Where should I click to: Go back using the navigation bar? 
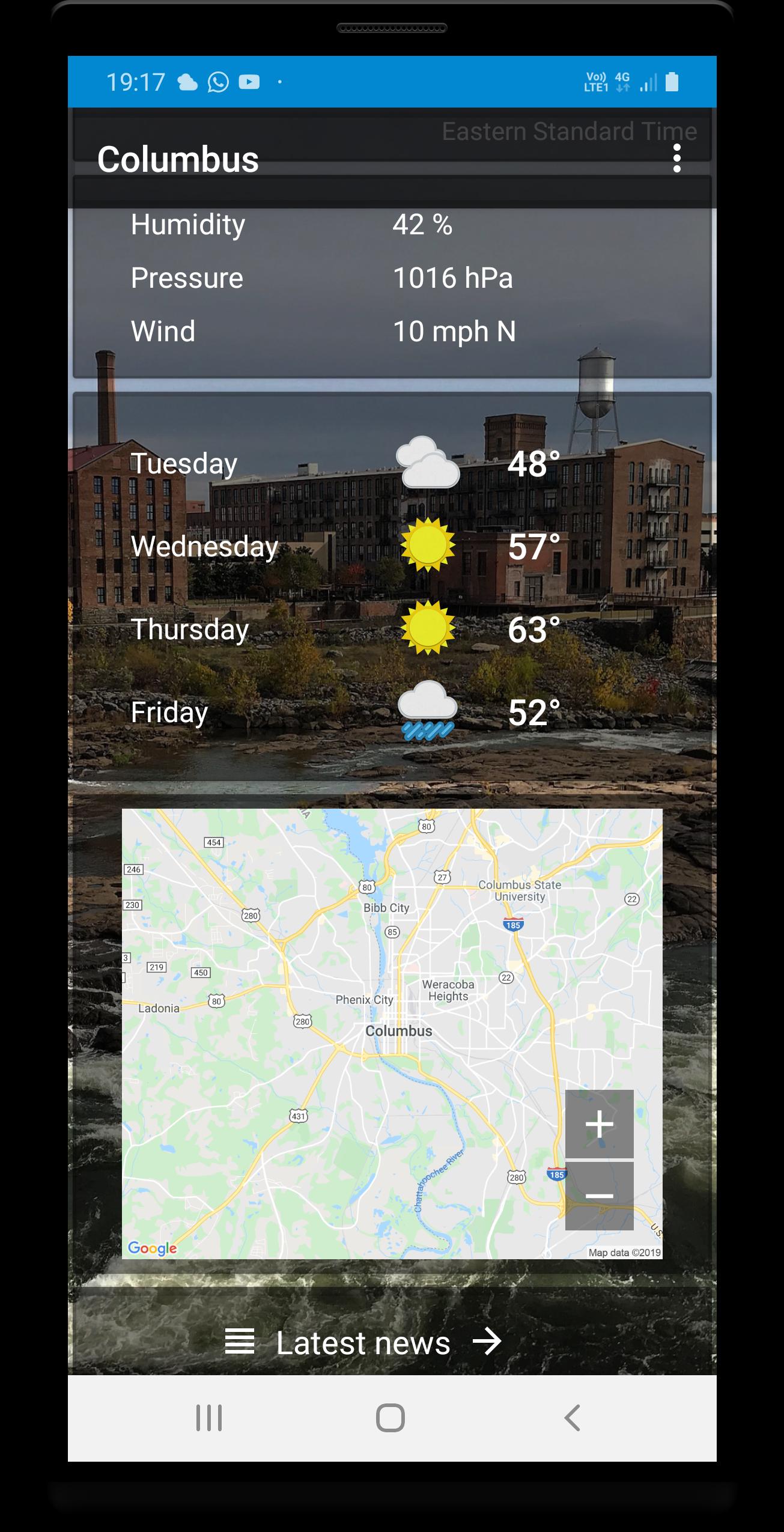(572, 1418)
